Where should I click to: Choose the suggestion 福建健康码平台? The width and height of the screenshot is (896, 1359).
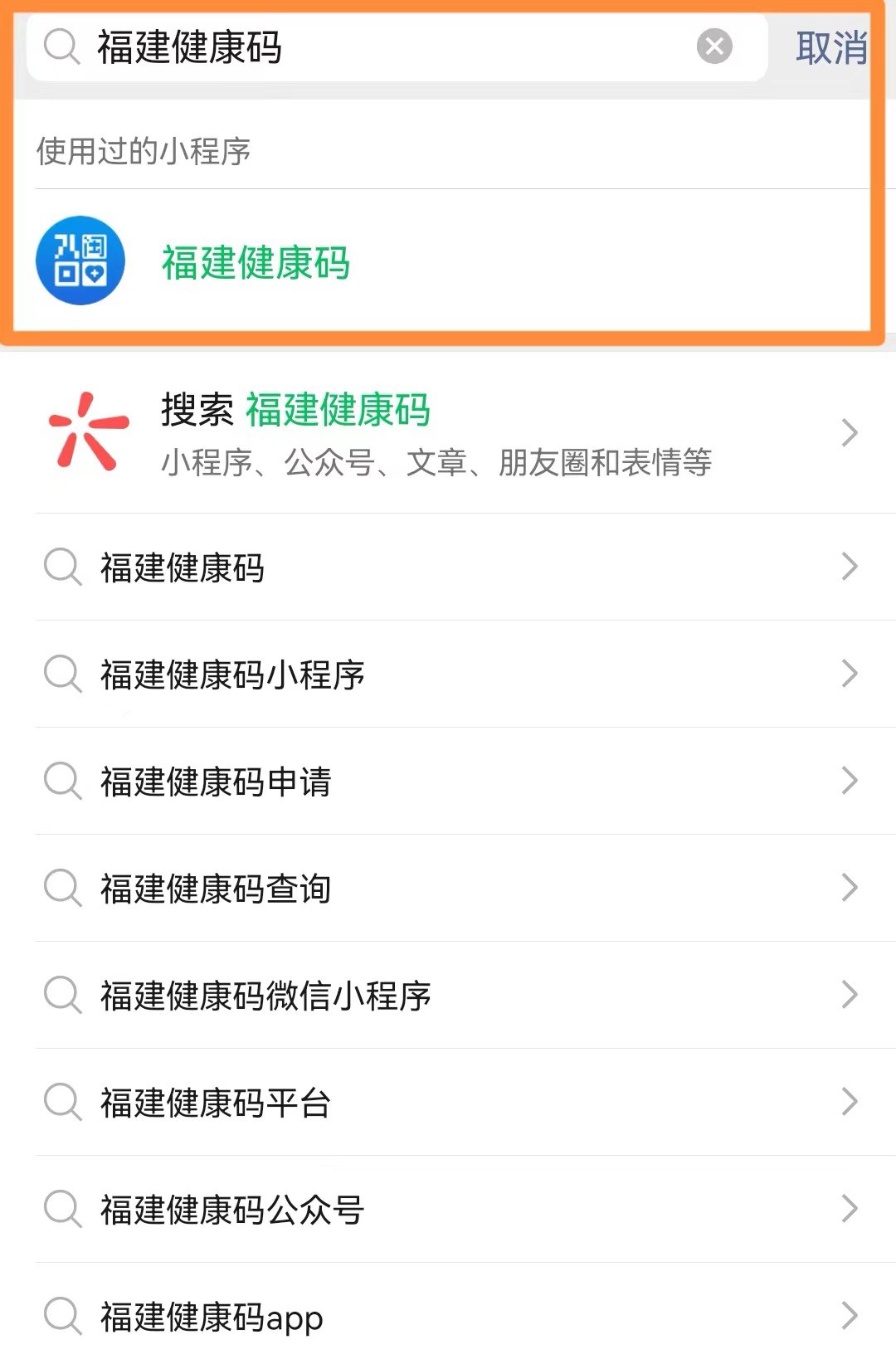click(x=448, y=1103)
